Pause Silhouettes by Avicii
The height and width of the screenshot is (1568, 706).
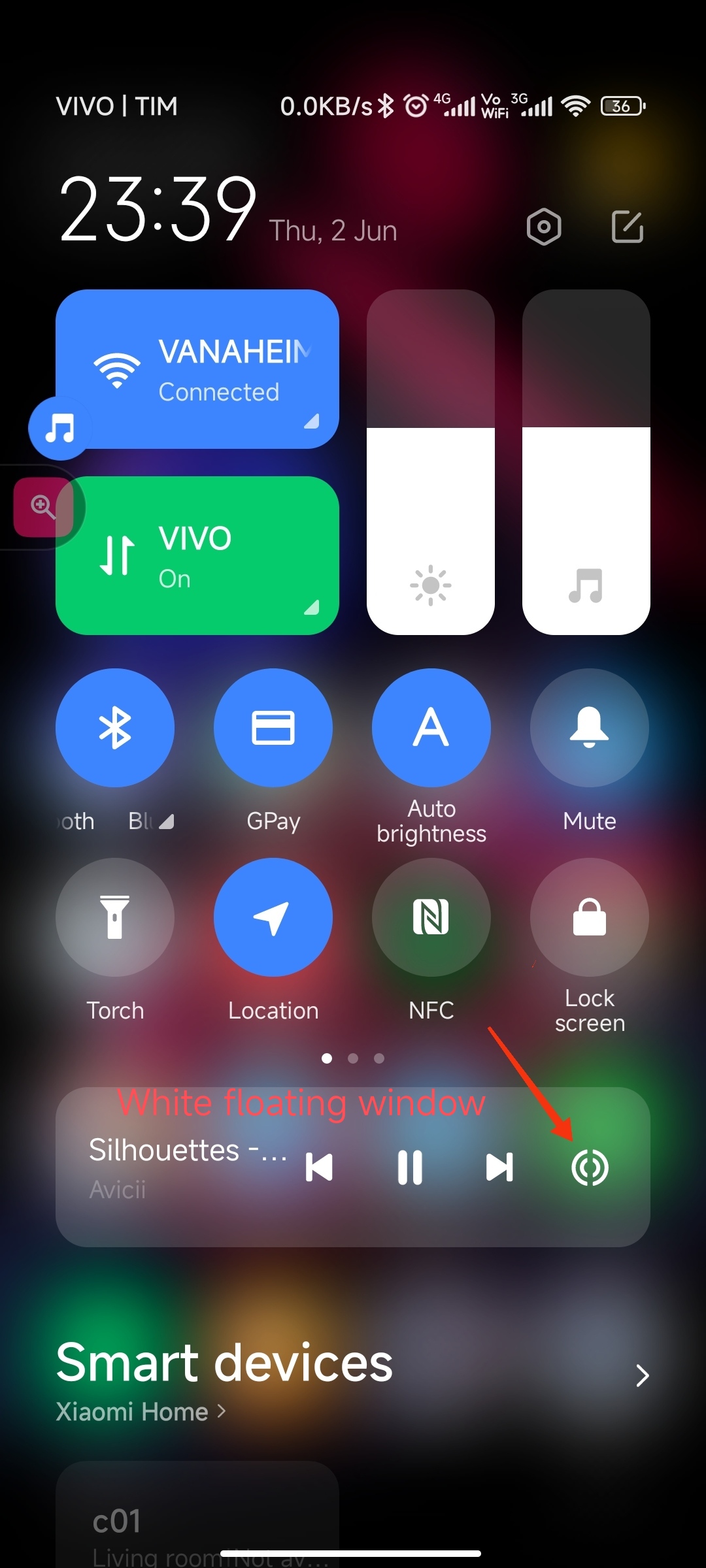tap(410, 1168)
